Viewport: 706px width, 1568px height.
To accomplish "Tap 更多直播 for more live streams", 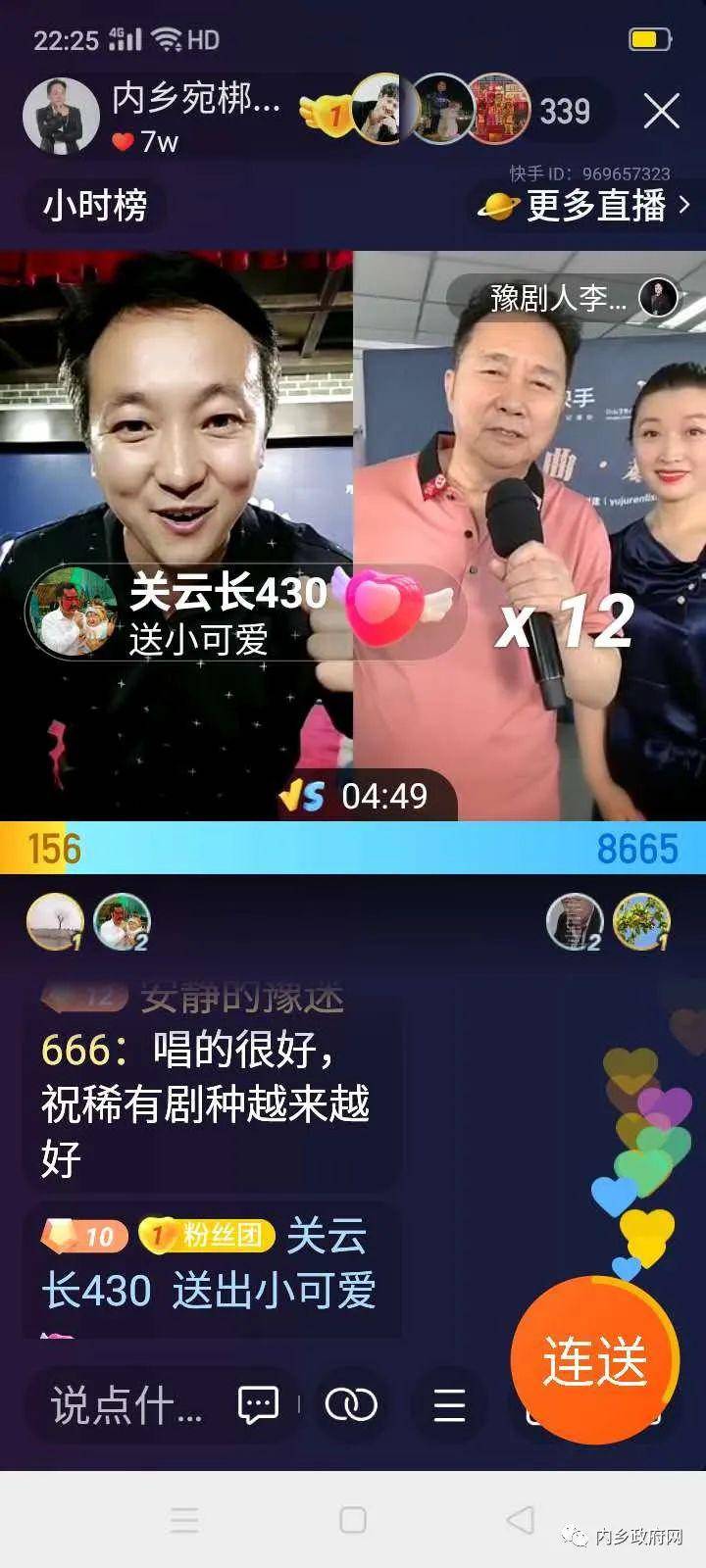I will [585, 206].
